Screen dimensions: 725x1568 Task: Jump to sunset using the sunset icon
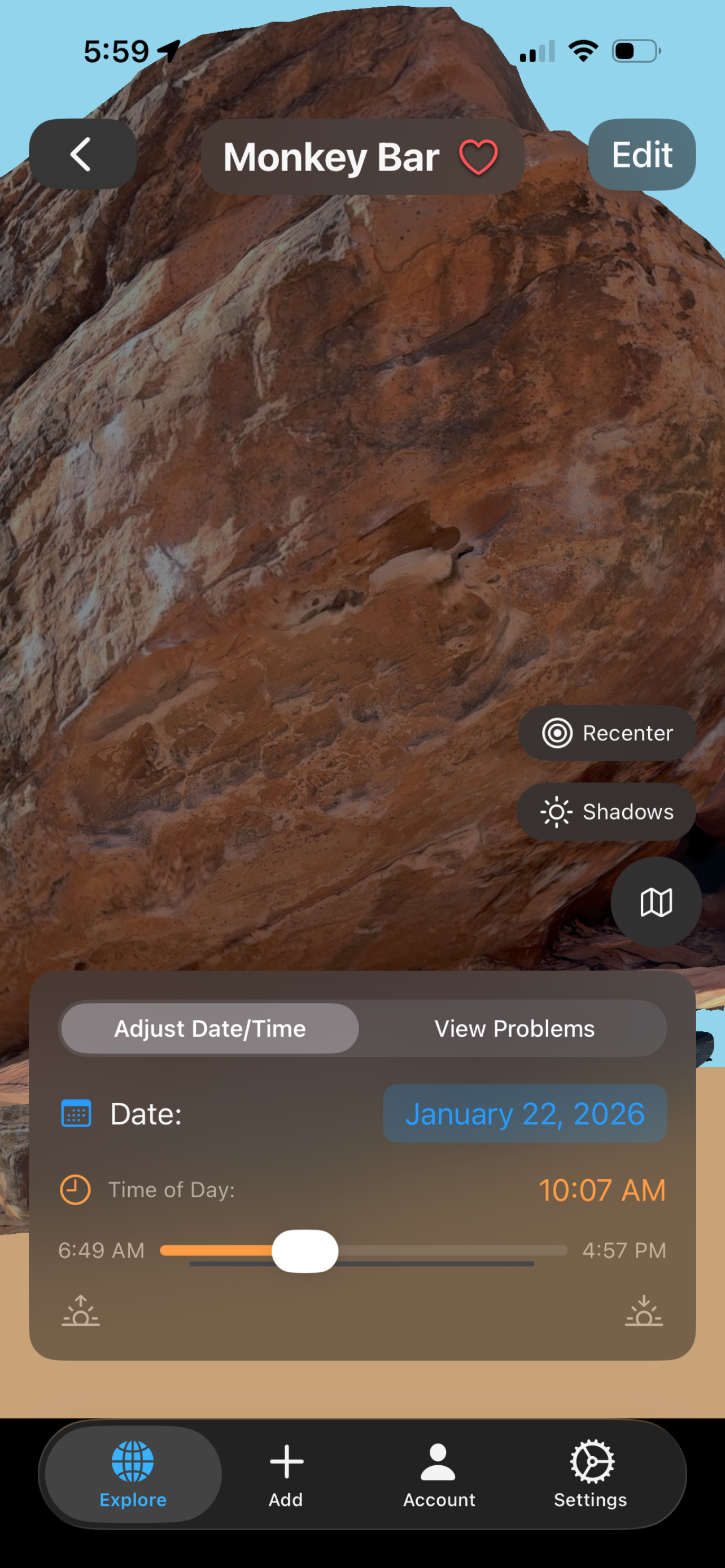click(x=644, y=1310)
